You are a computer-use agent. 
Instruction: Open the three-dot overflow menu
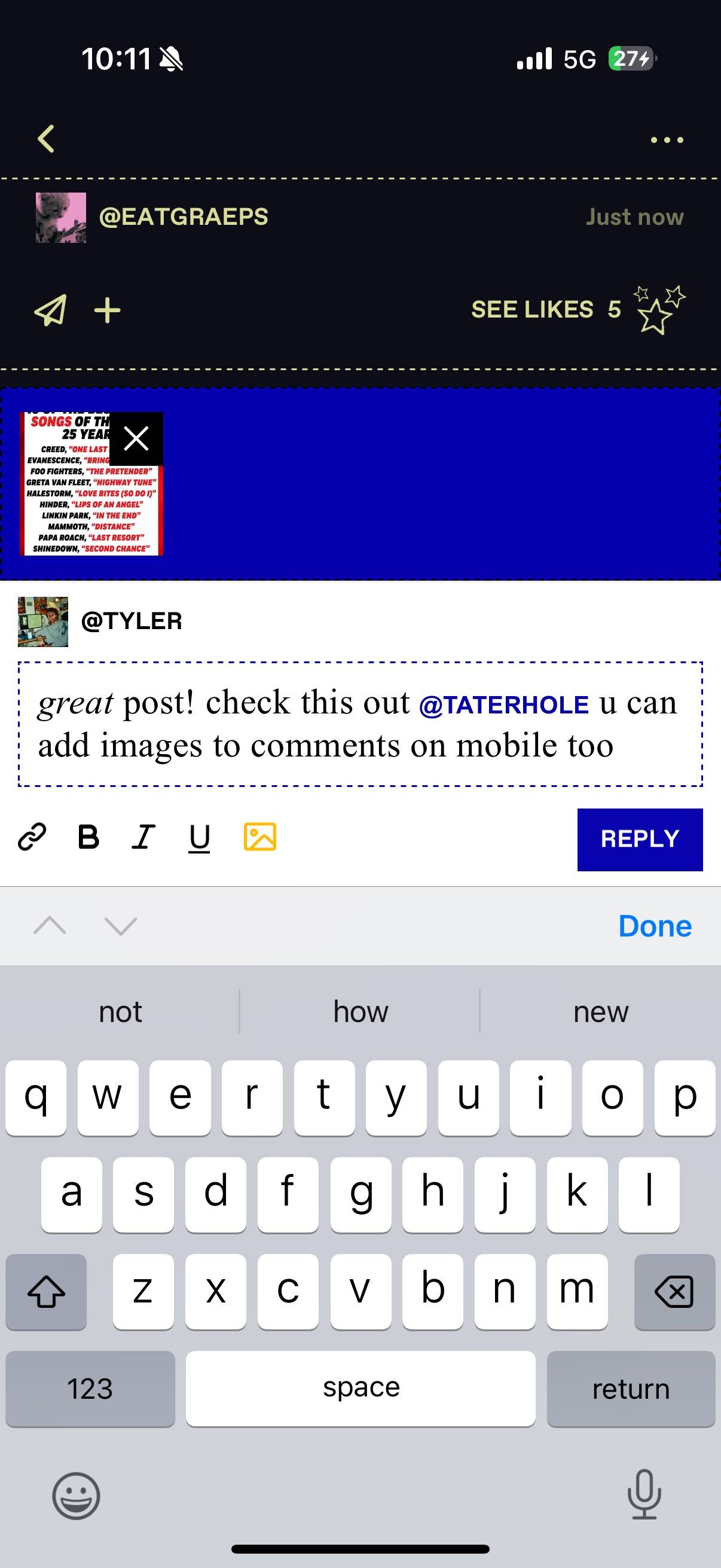667,140
